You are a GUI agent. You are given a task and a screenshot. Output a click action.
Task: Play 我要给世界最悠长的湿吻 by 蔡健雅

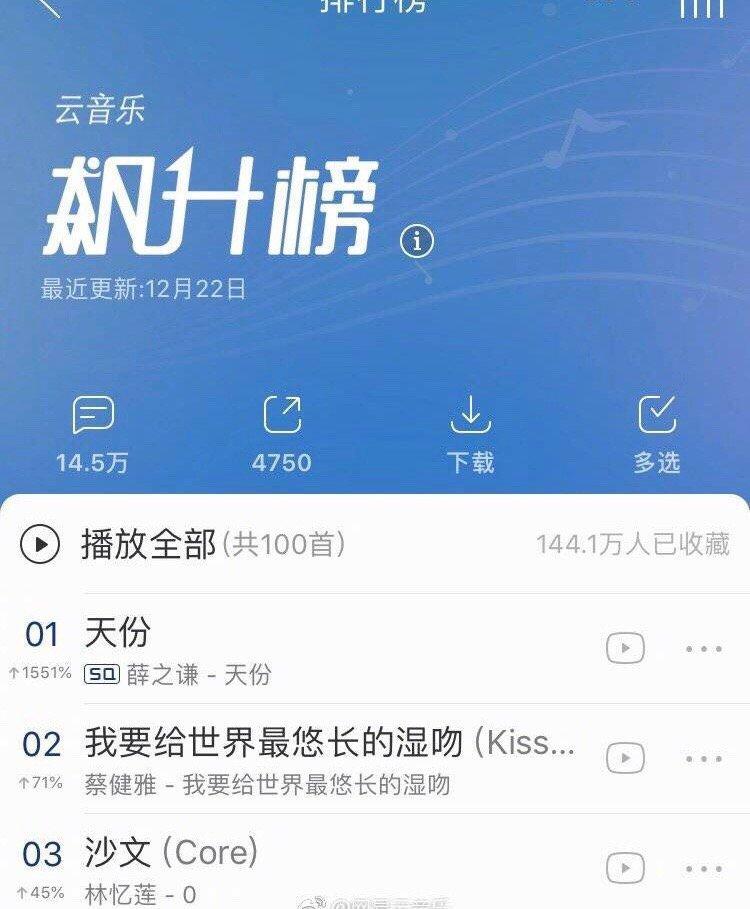[x=300, y=759]
